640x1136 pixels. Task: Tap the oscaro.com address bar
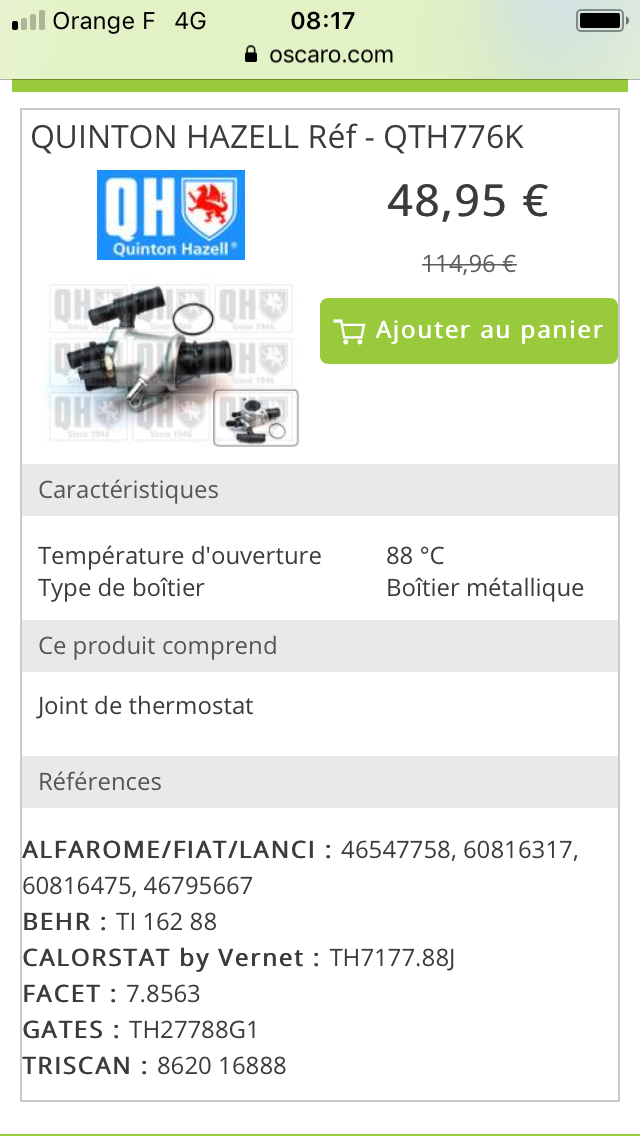click(320, 55)
